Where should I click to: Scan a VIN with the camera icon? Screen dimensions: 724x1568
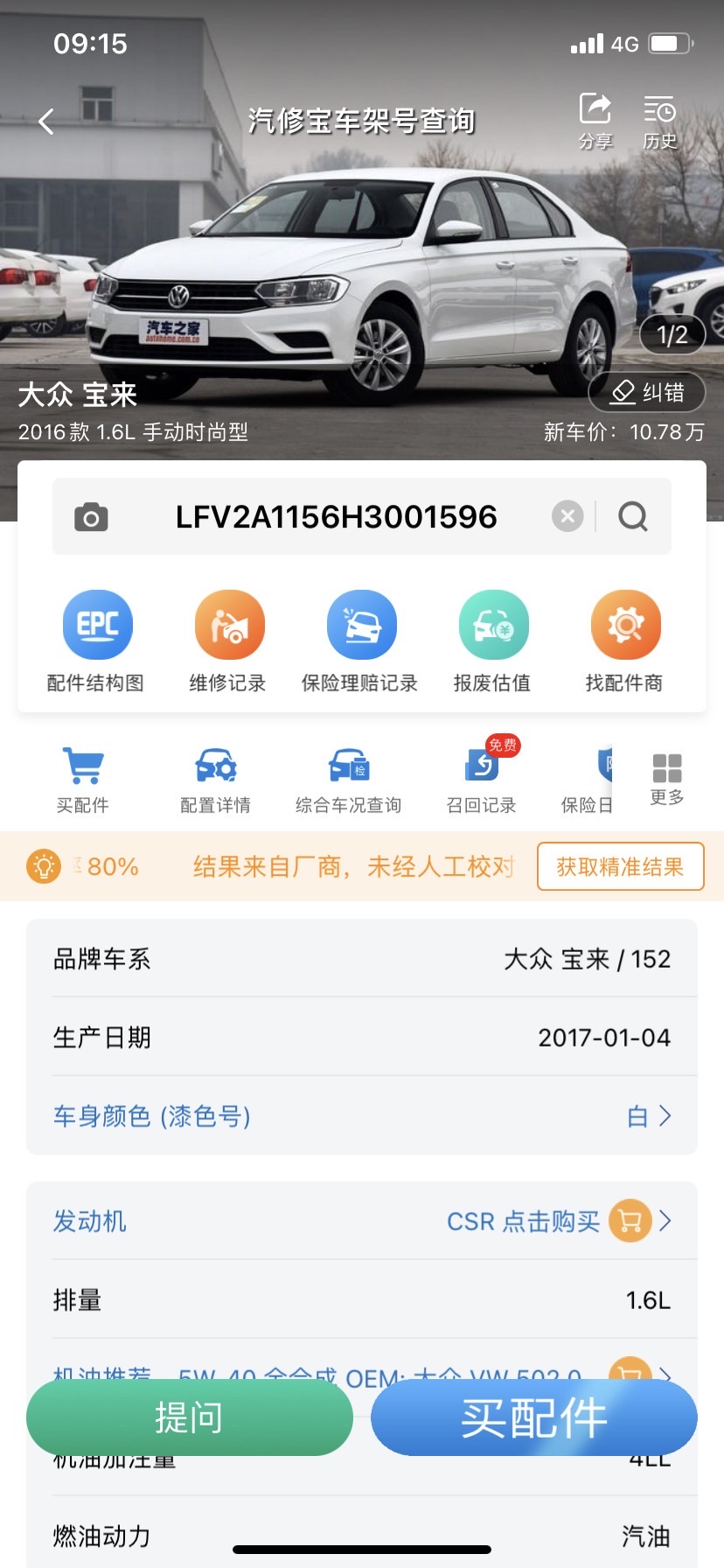click(x=91, y=517)
